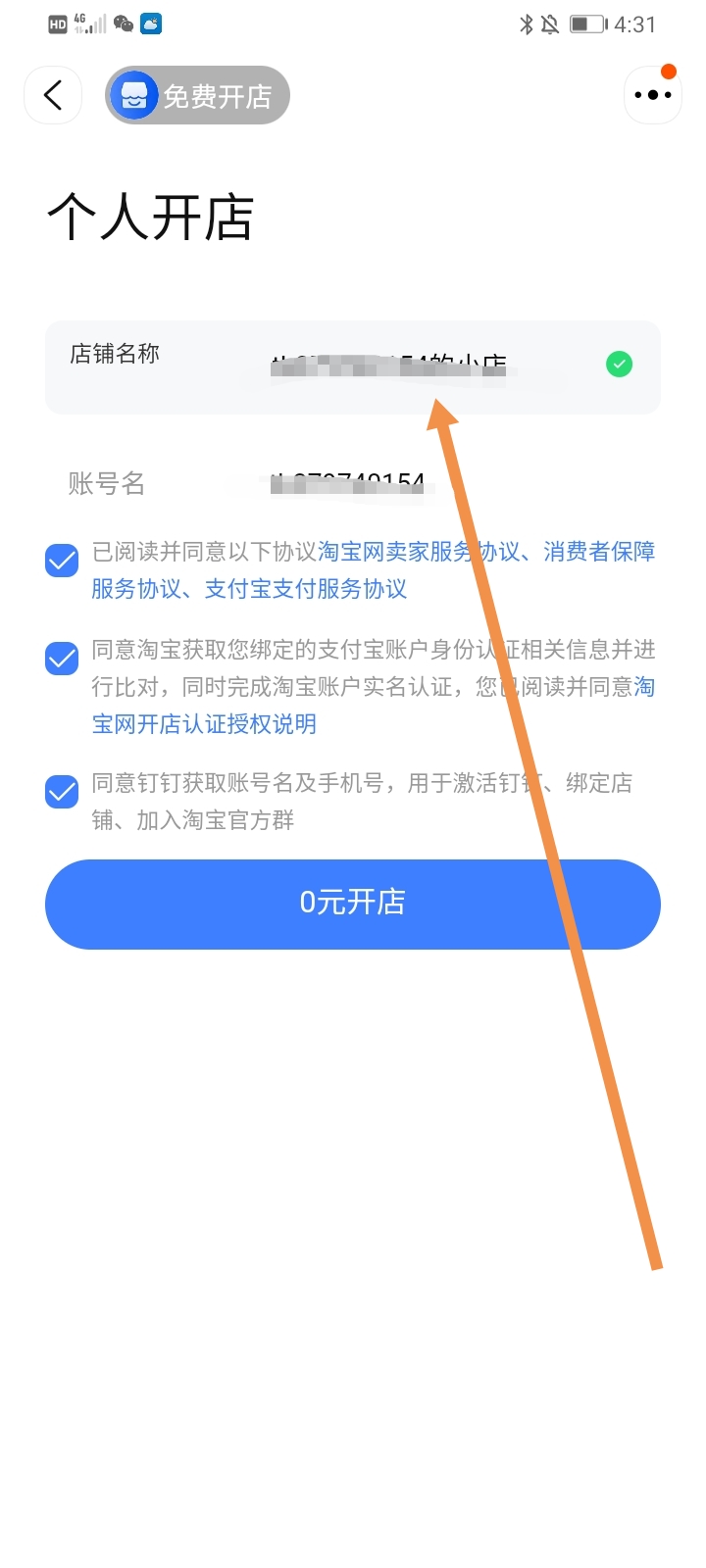
Task: Go back using the top-left arrow
Action: [x=53, y=95]
